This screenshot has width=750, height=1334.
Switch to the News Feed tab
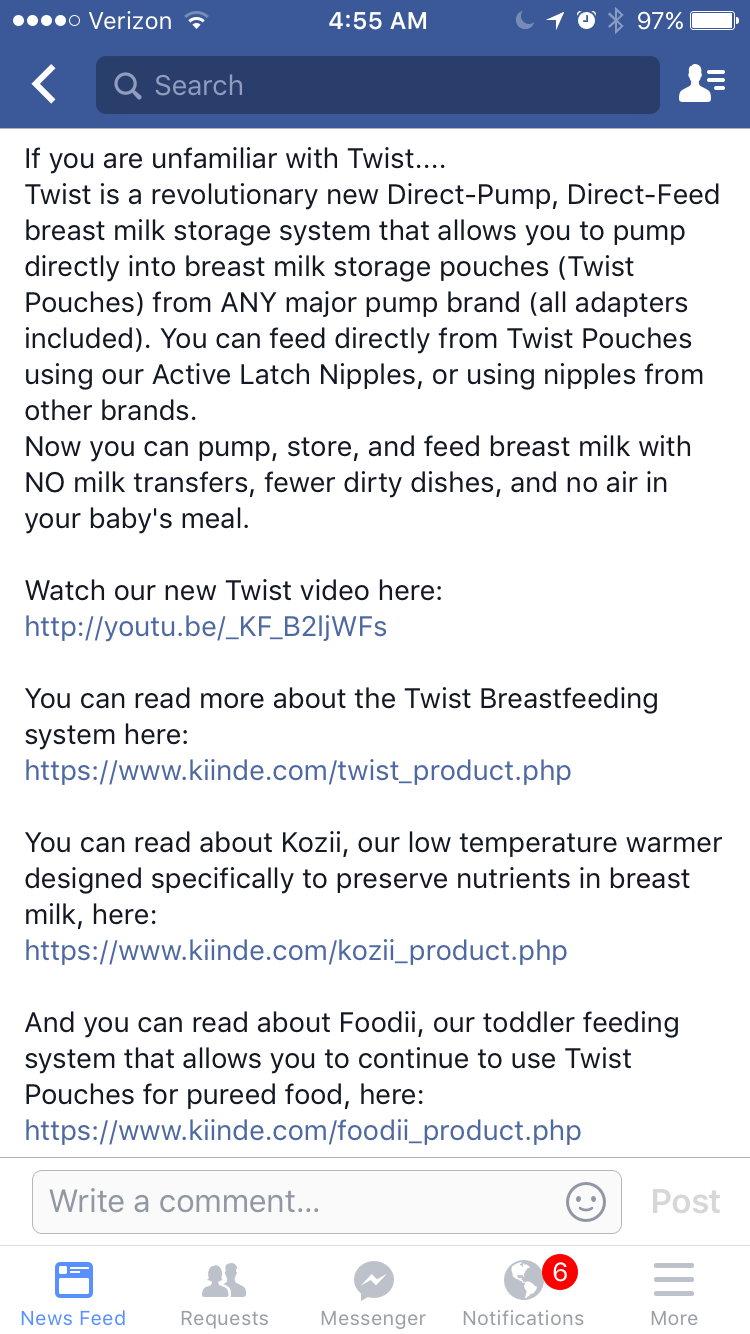pos(74,1291)
